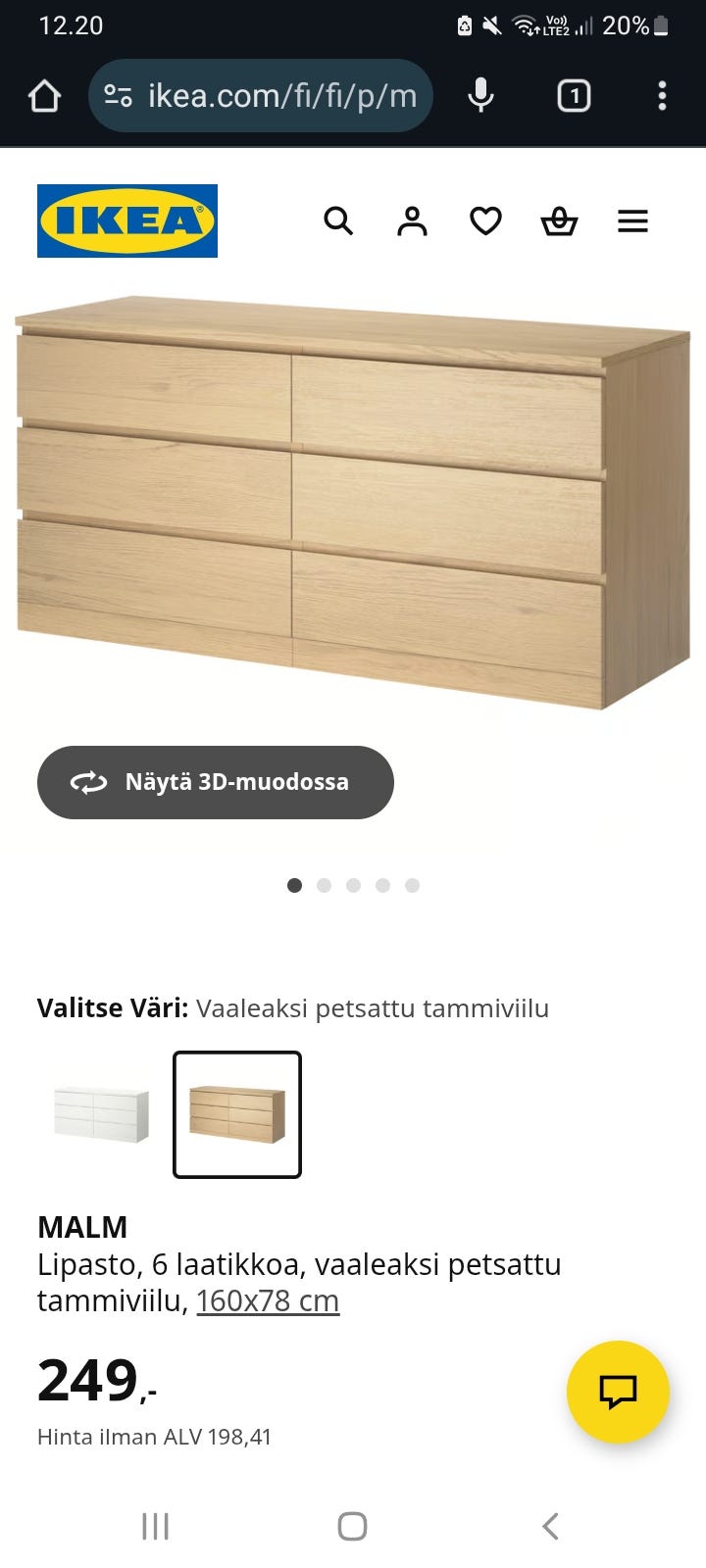Click the IKEA logo
The width and height of the screenshot is (706, 1568).
click(x=127, y=220)
